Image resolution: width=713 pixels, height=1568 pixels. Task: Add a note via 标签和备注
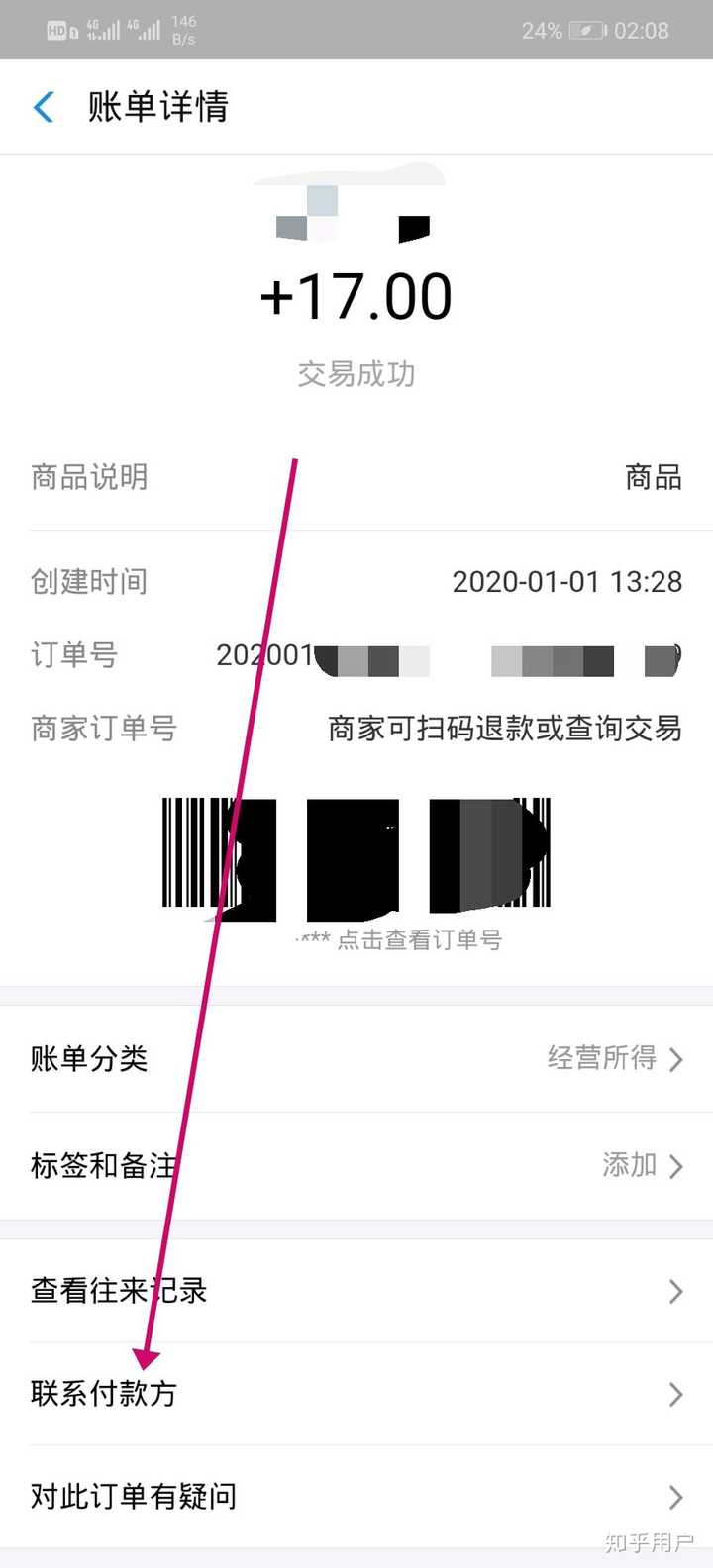tap(356, 1166)
